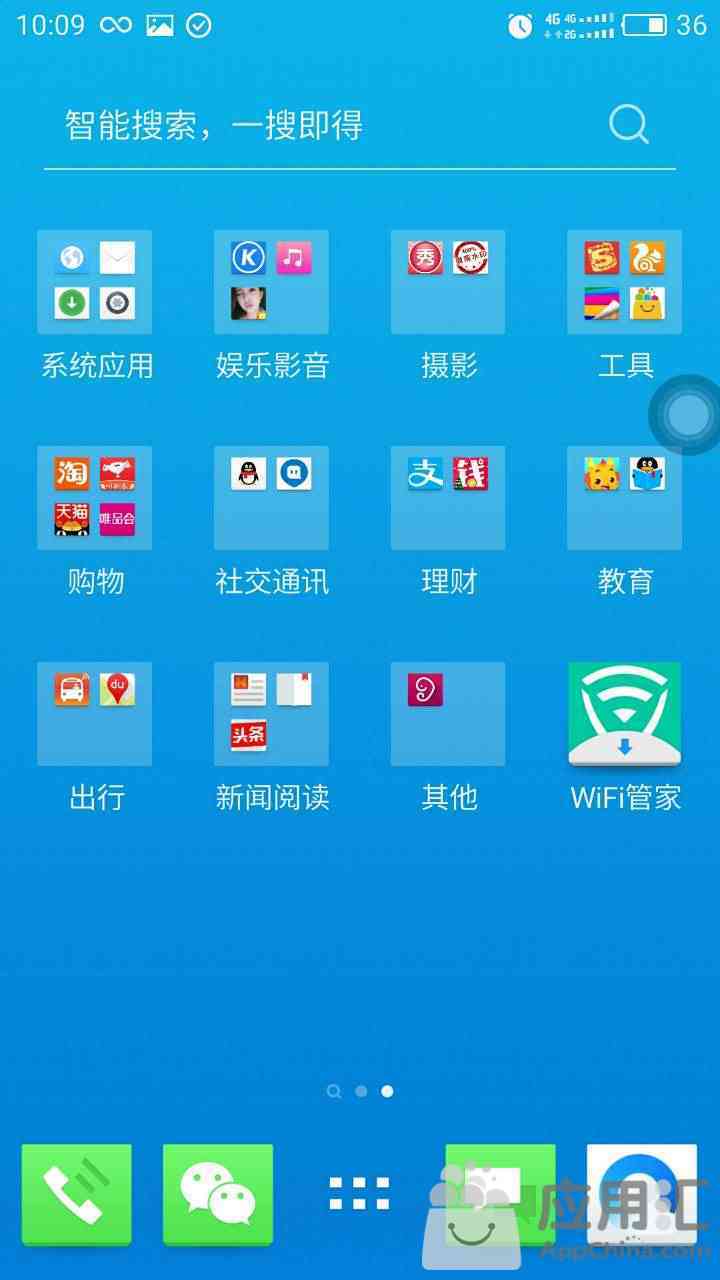Viewport: 720px width, 1280px height.
Task: Launch the WiFi管家 app
Action: tap(624, 714)
